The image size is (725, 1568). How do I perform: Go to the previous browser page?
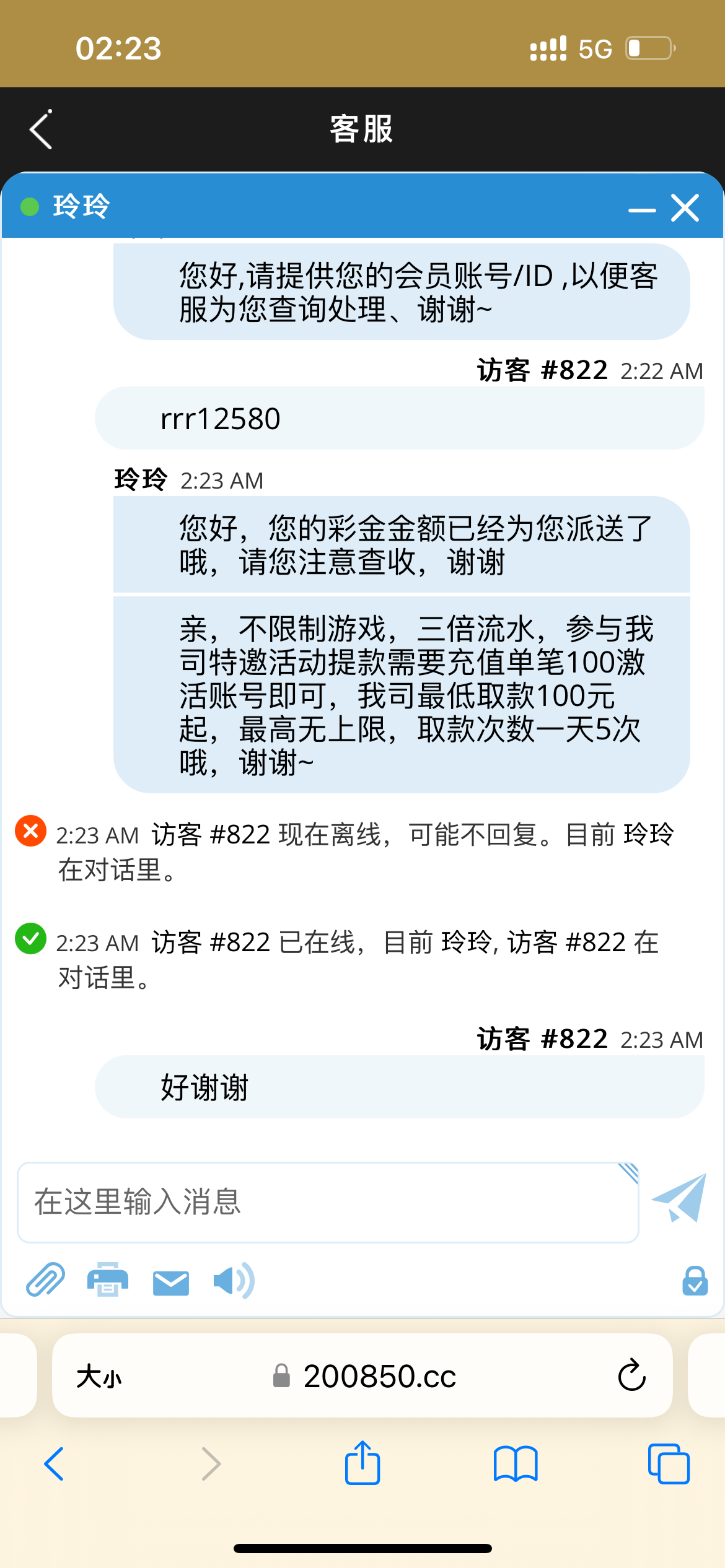click(55, 1464)
